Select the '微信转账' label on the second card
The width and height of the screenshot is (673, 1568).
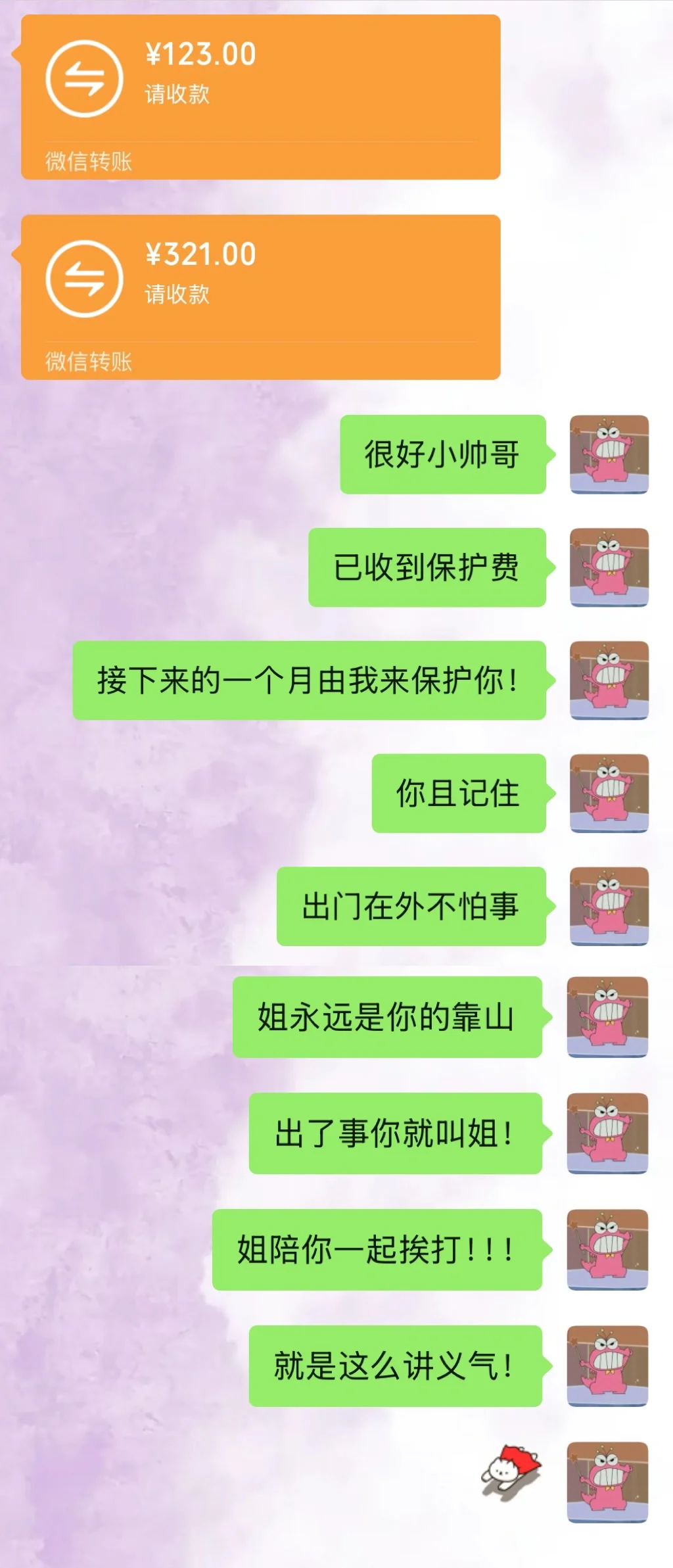(x=89, y=360)
